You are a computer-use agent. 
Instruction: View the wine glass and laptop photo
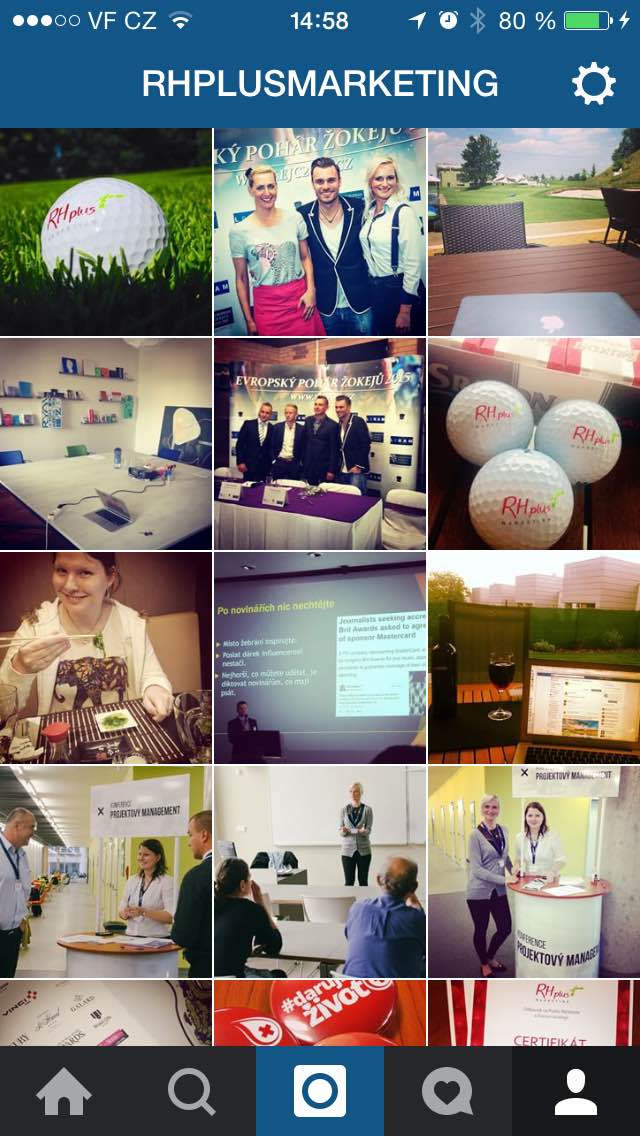[x=534, y=657]
